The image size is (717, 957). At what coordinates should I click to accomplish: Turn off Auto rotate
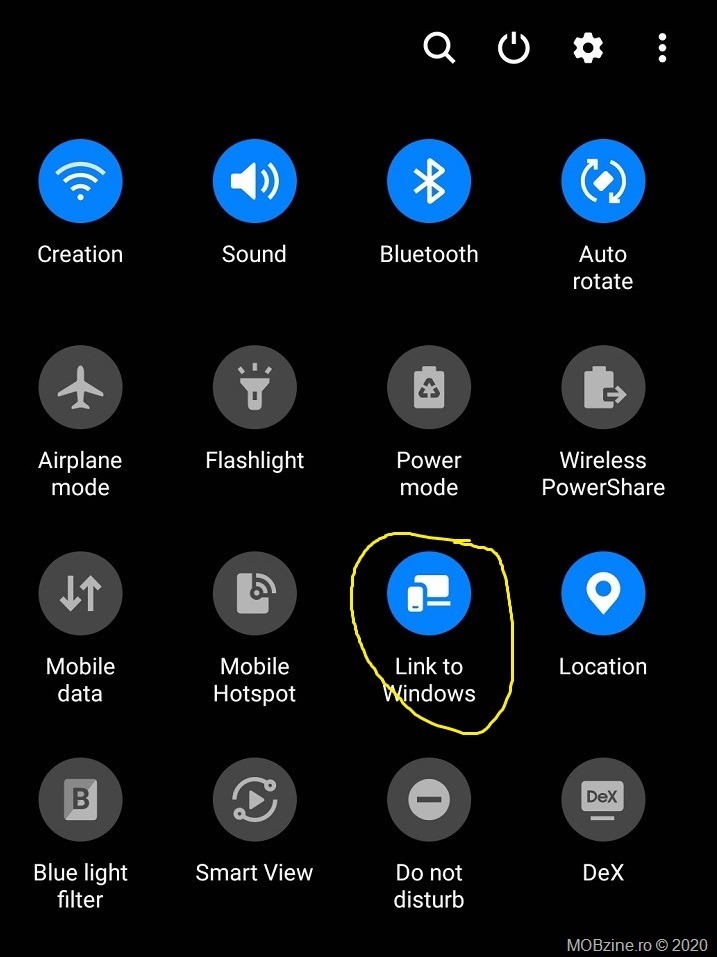603,182
